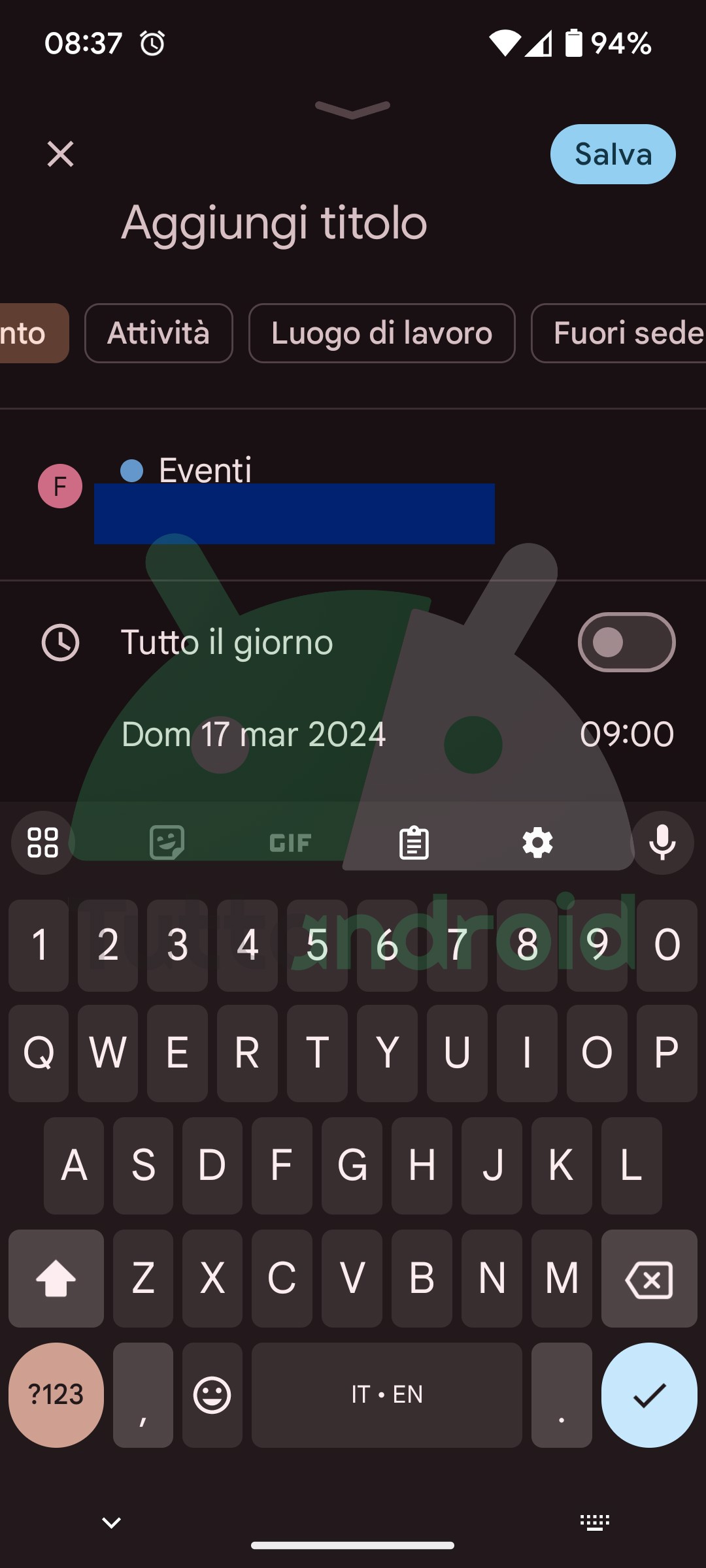Image resolution: width=706 pixels, height=1568 pixels.
Task: Enable the Tutto il giorno switch
Action: (626, 642)
